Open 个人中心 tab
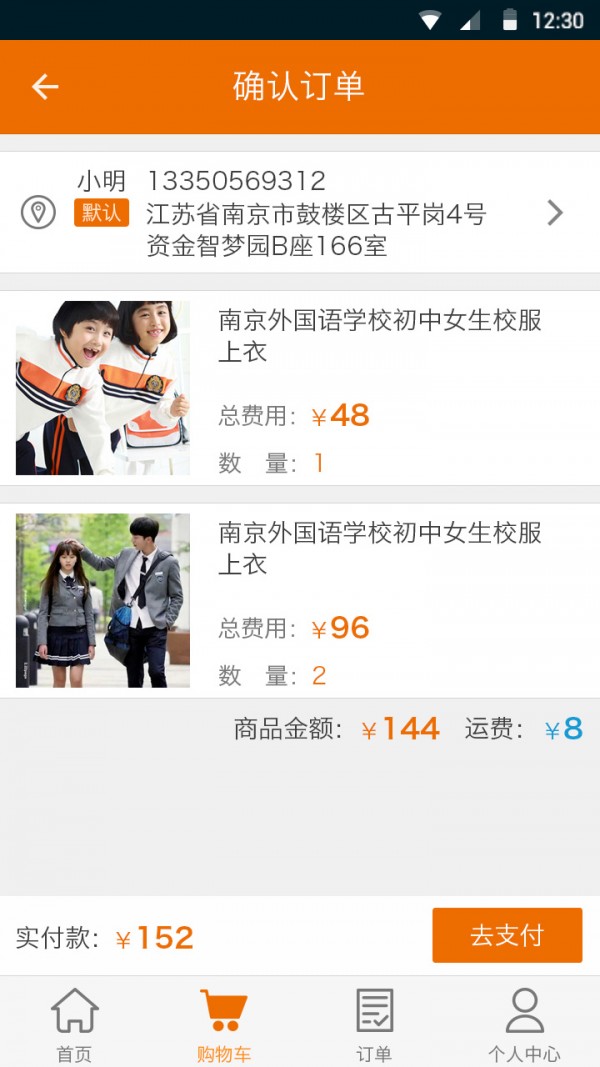The width and height of the screenshot is (600, 1067). tap(524, 1024)
